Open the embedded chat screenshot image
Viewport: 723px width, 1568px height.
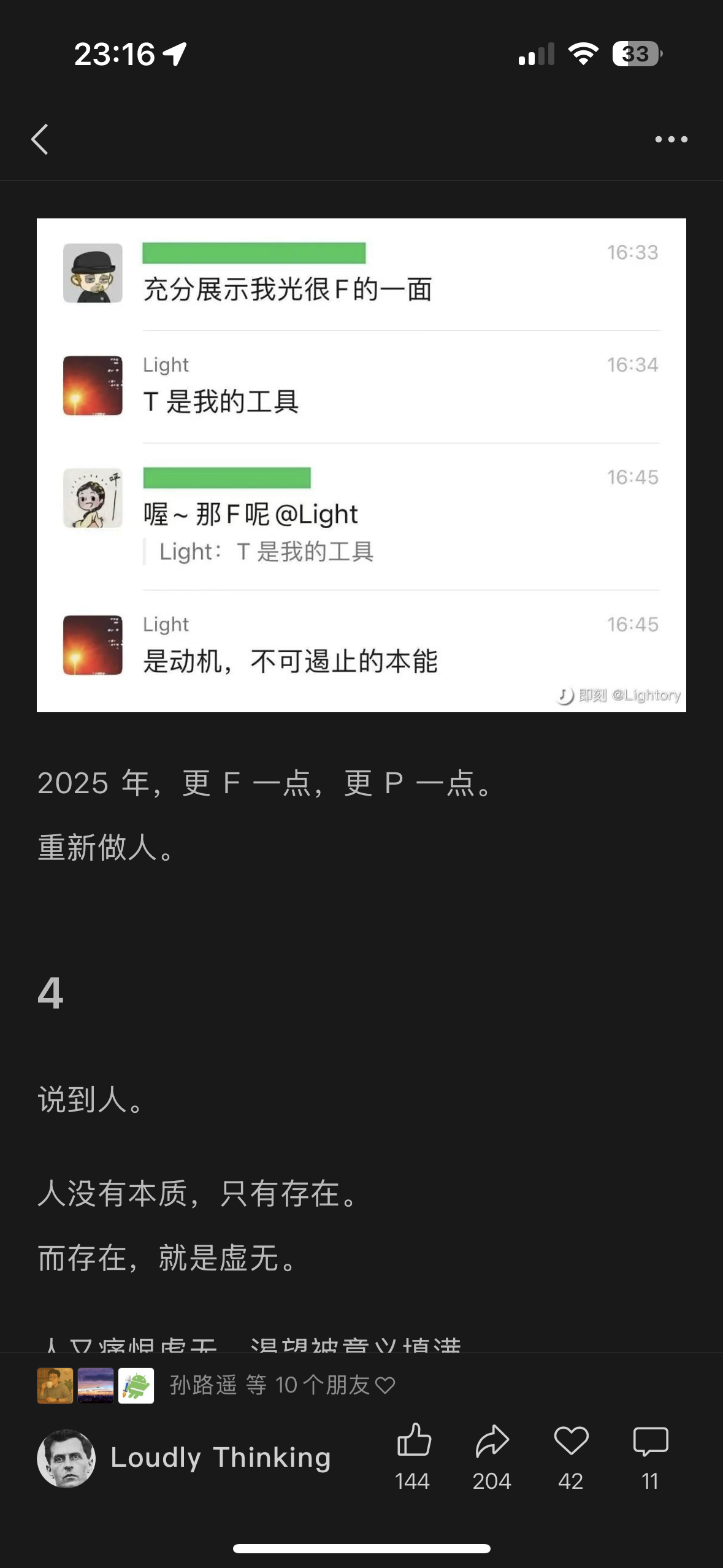coord(361,465)
